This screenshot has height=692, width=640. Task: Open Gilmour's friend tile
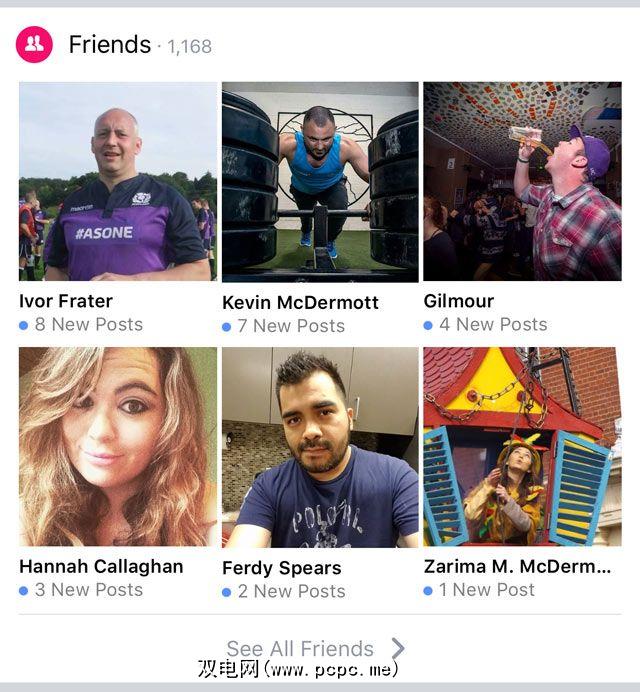(x=521, y=181)
